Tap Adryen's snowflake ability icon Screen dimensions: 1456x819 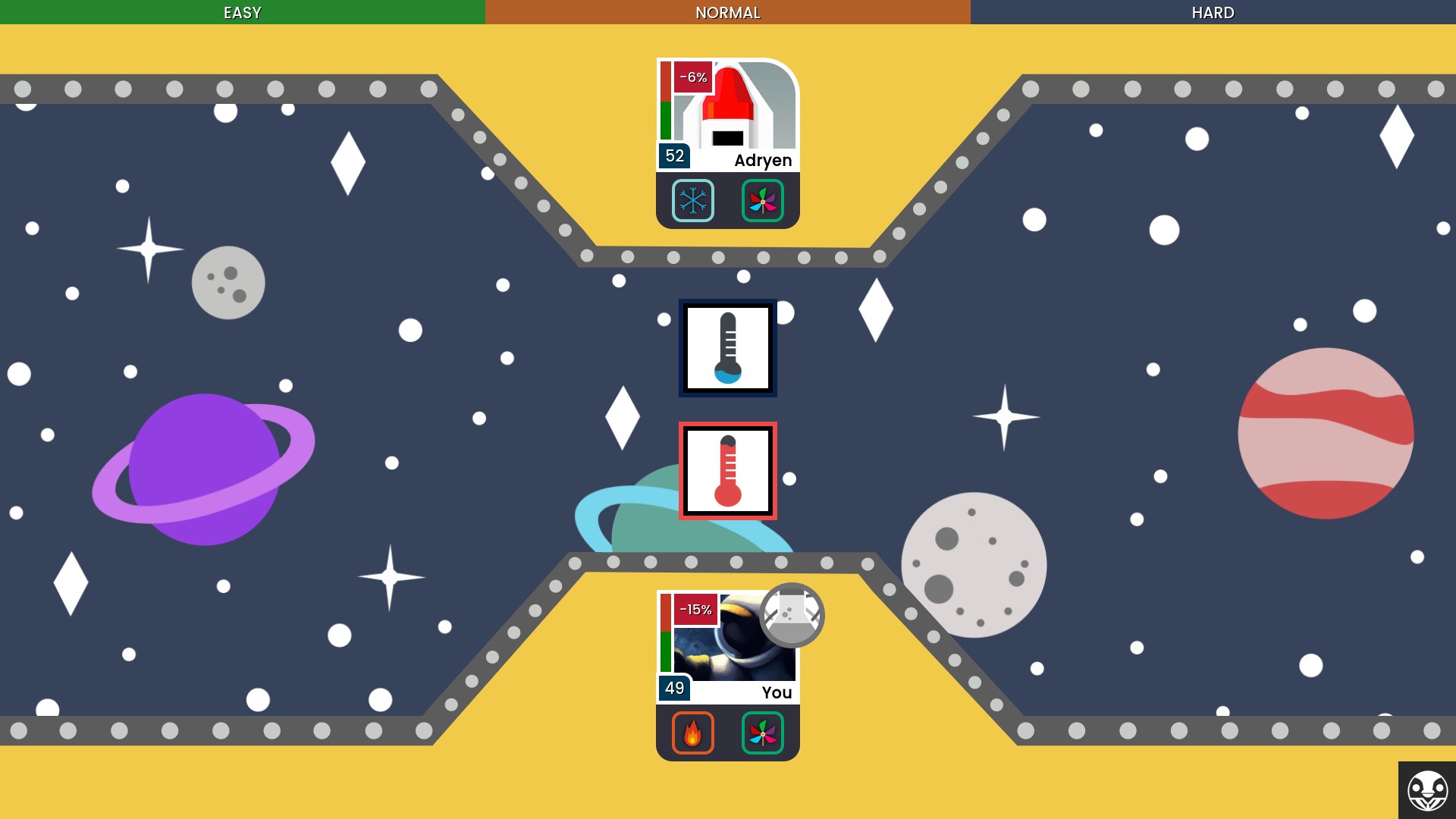pyautogui.click(x=692, y=201)
